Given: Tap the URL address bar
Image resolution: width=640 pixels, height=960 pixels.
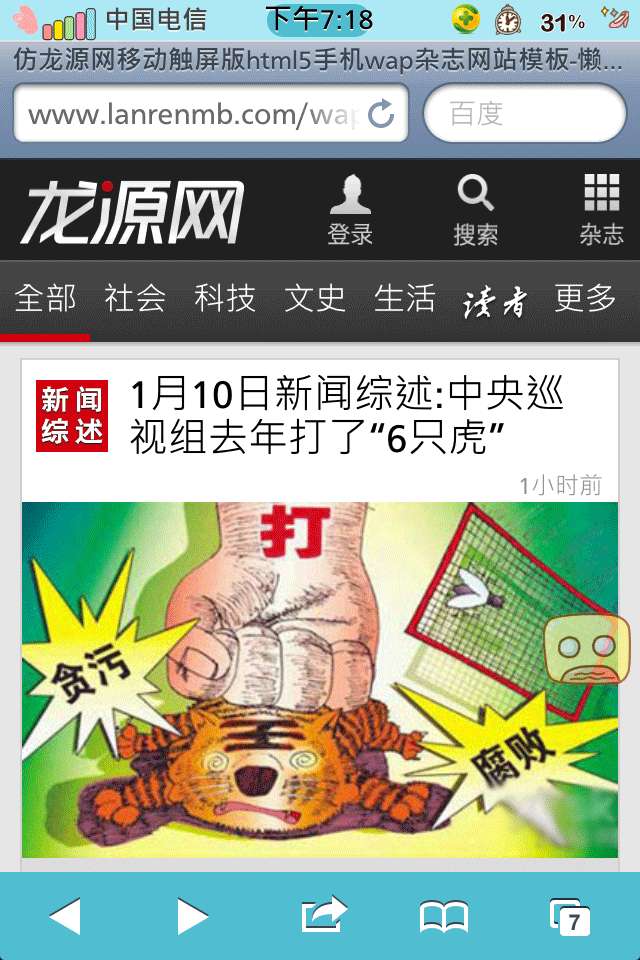Looking at the screenshot, I should [x=190, y=114].
